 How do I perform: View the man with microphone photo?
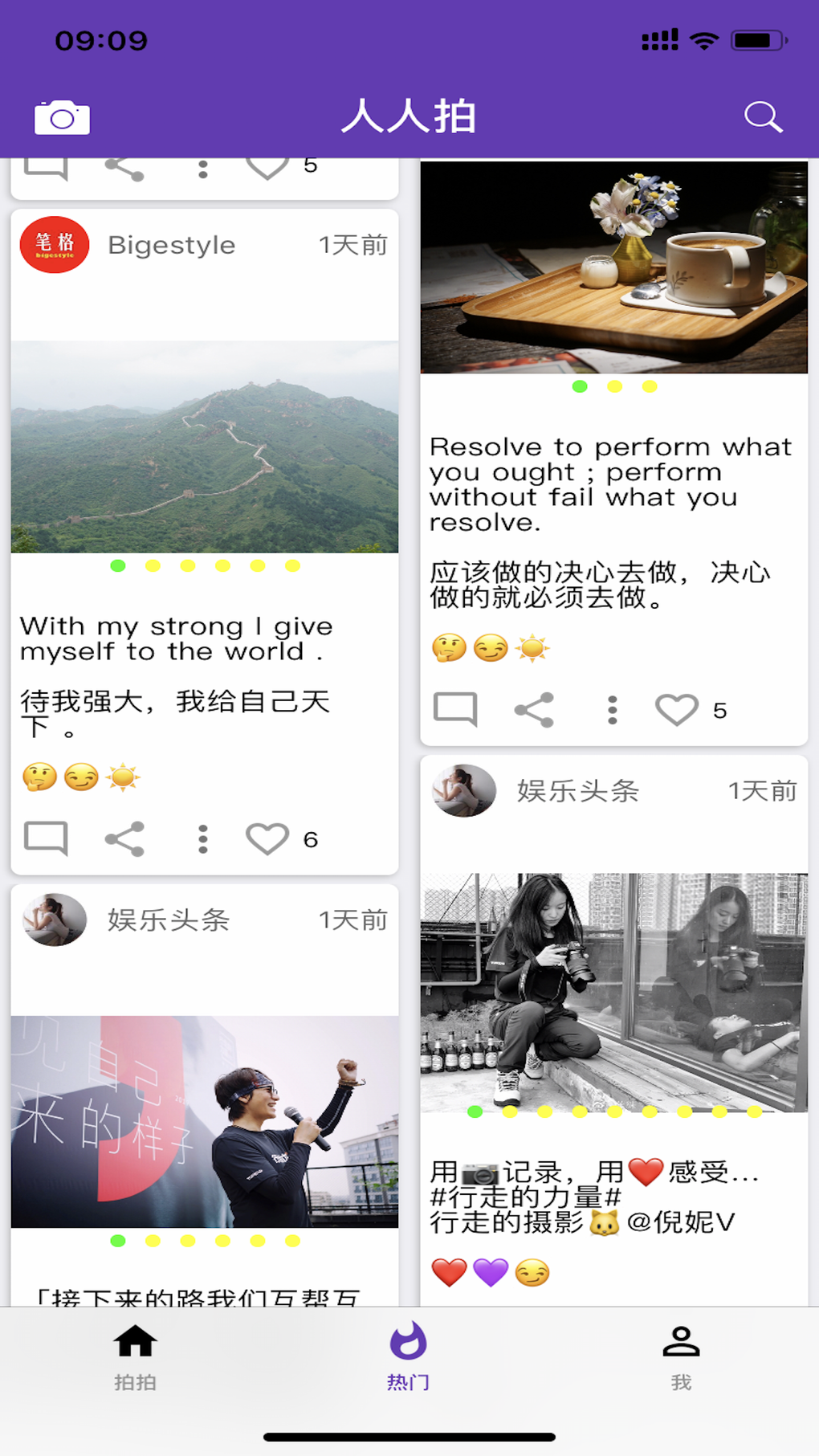click(205, 1121)
